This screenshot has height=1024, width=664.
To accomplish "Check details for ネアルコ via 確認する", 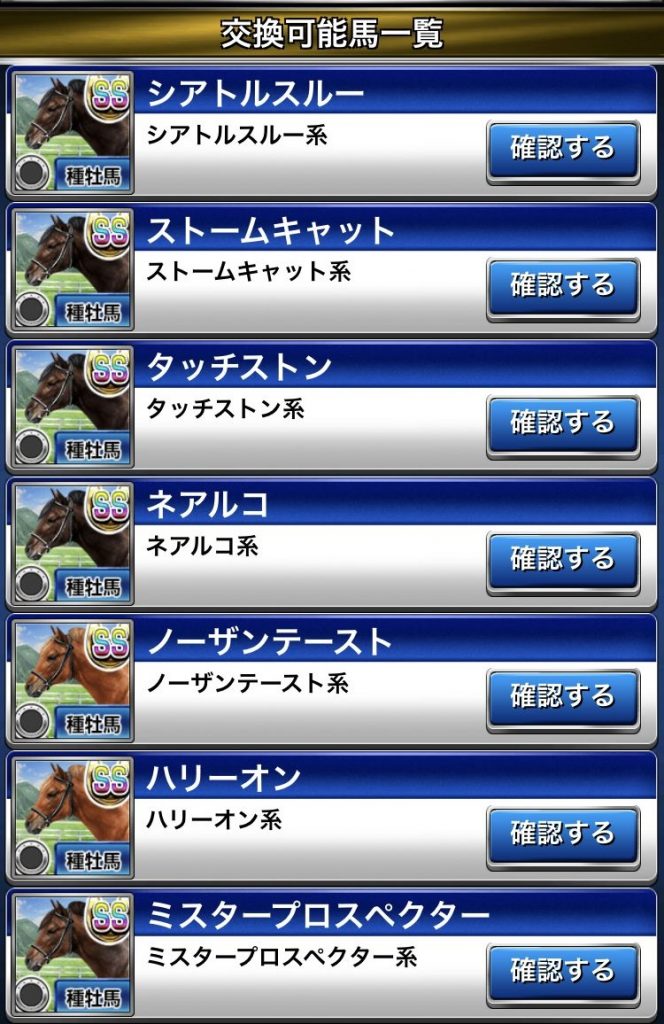I will (563, 561).
